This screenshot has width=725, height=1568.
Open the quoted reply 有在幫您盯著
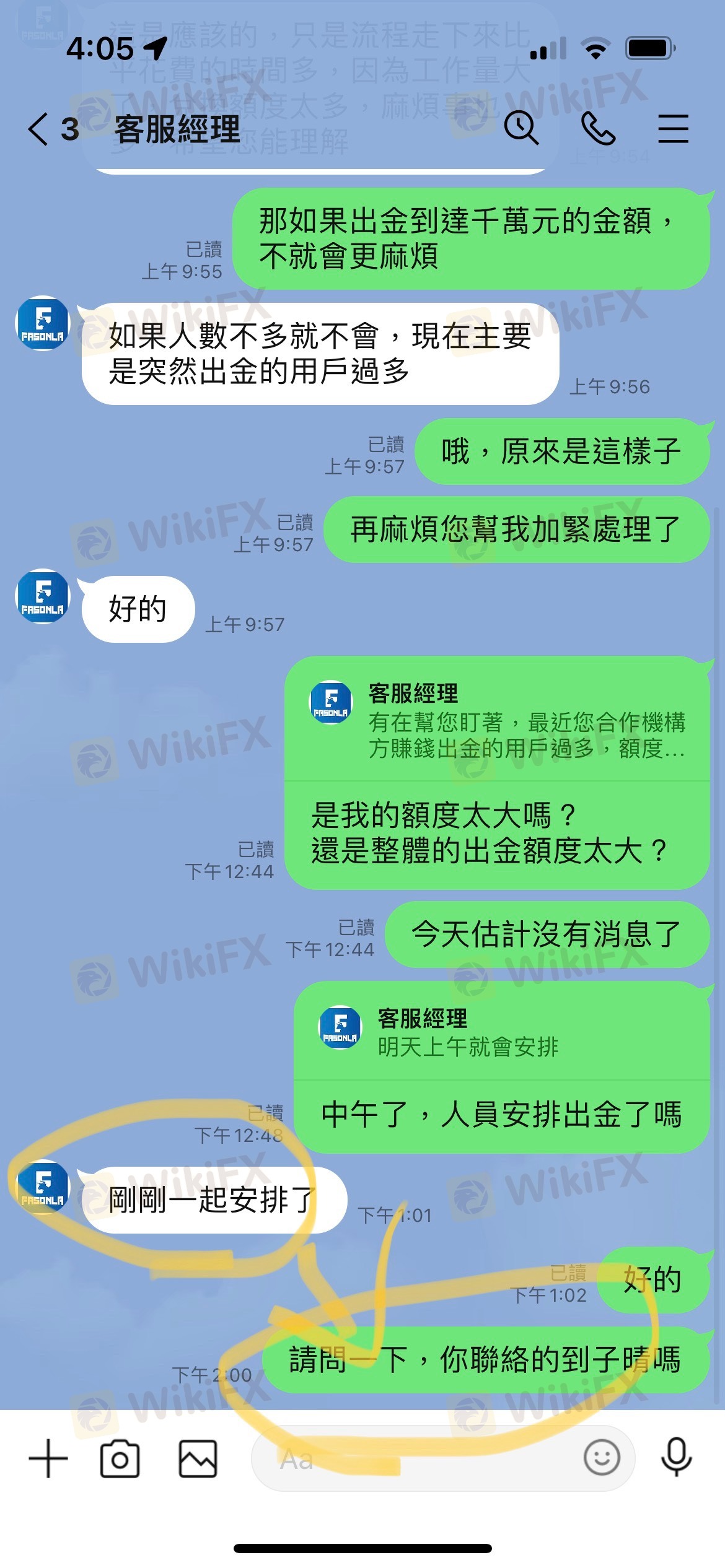pyautogui.click(x=497, y=721)
